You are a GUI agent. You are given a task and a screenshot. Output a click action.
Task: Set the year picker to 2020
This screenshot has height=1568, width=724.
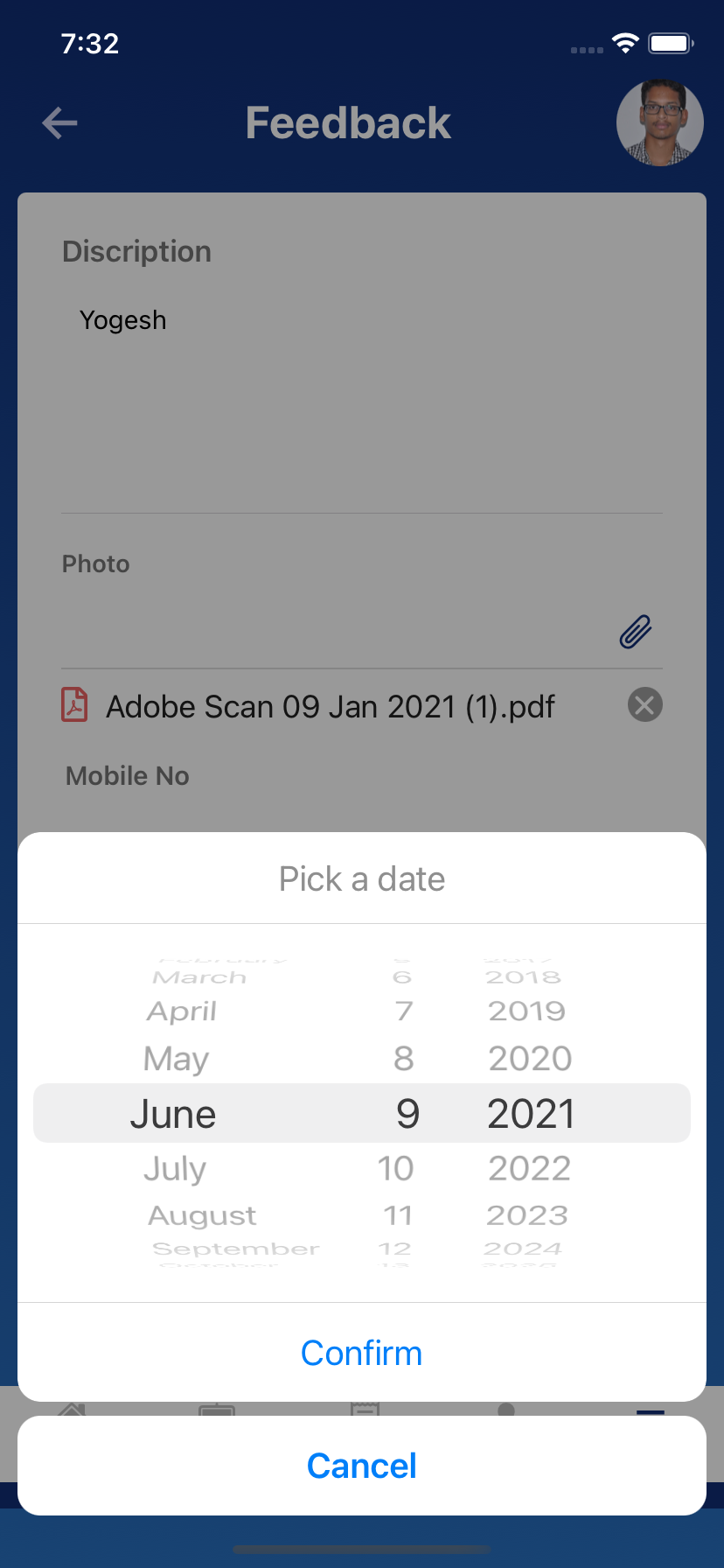(529, 1058)
